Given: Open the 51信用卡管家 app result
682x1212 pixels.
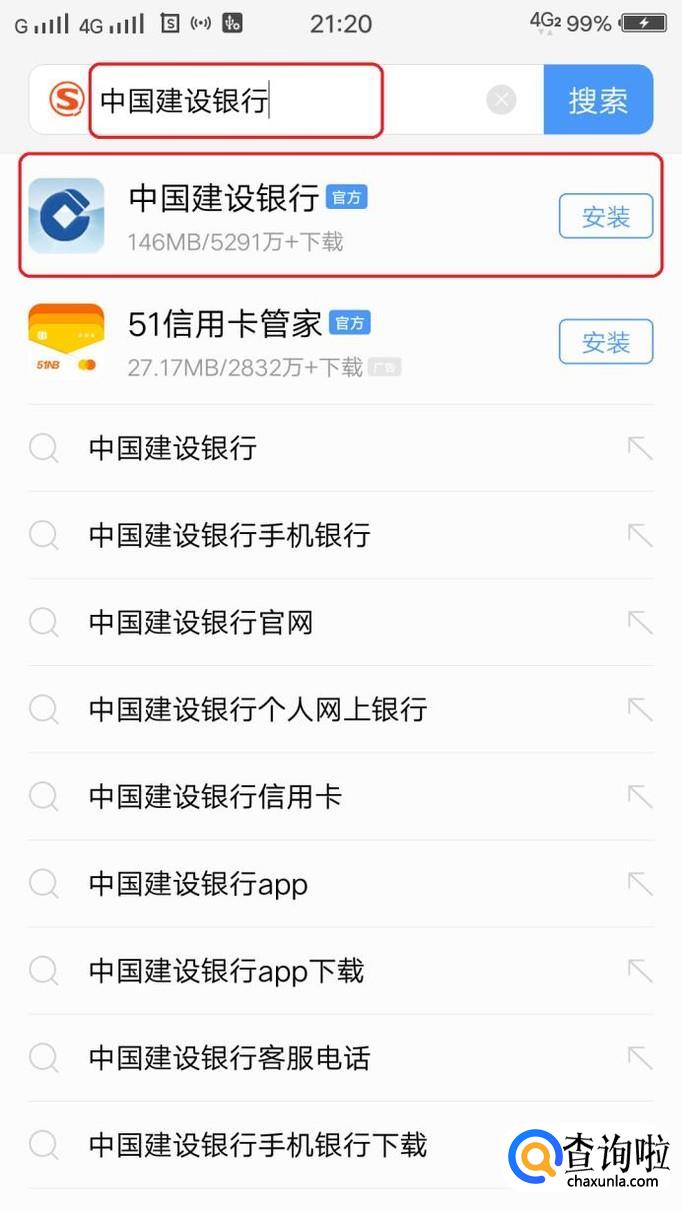Looking at the screenshot, I should click(x=225, y=325).
